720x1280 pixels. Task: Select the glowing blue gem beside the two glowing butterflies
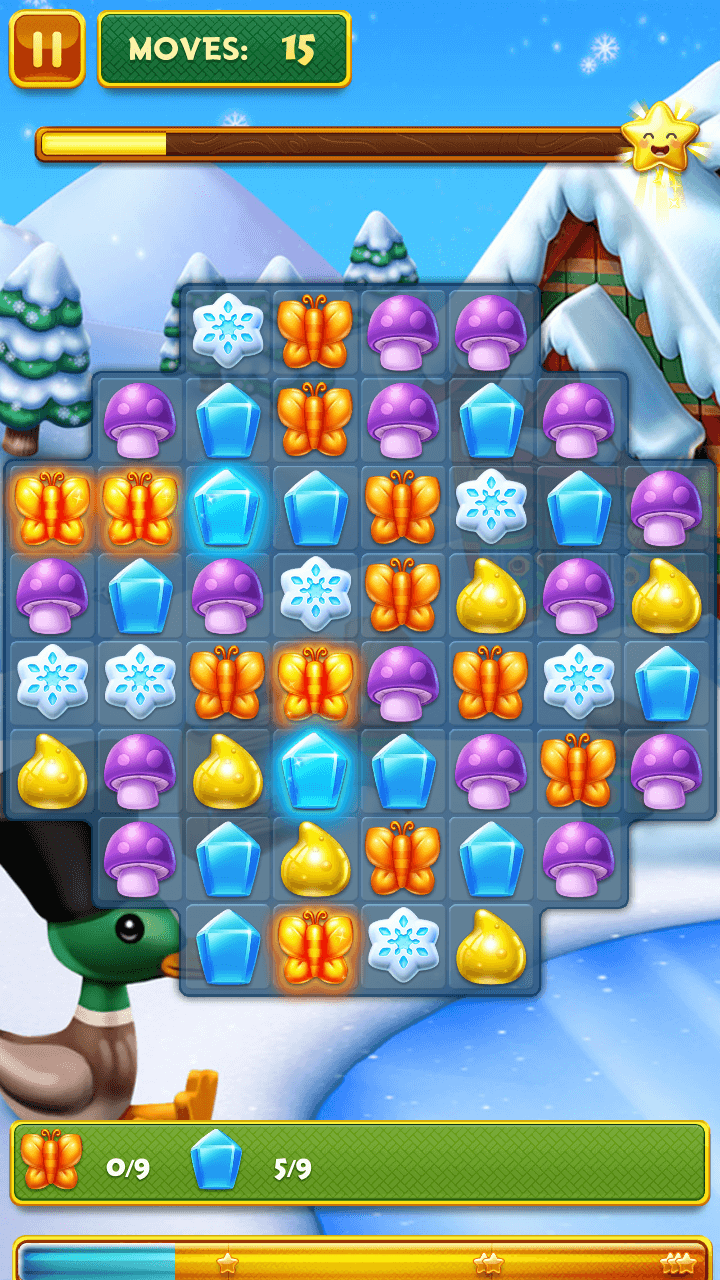[227, 507]
